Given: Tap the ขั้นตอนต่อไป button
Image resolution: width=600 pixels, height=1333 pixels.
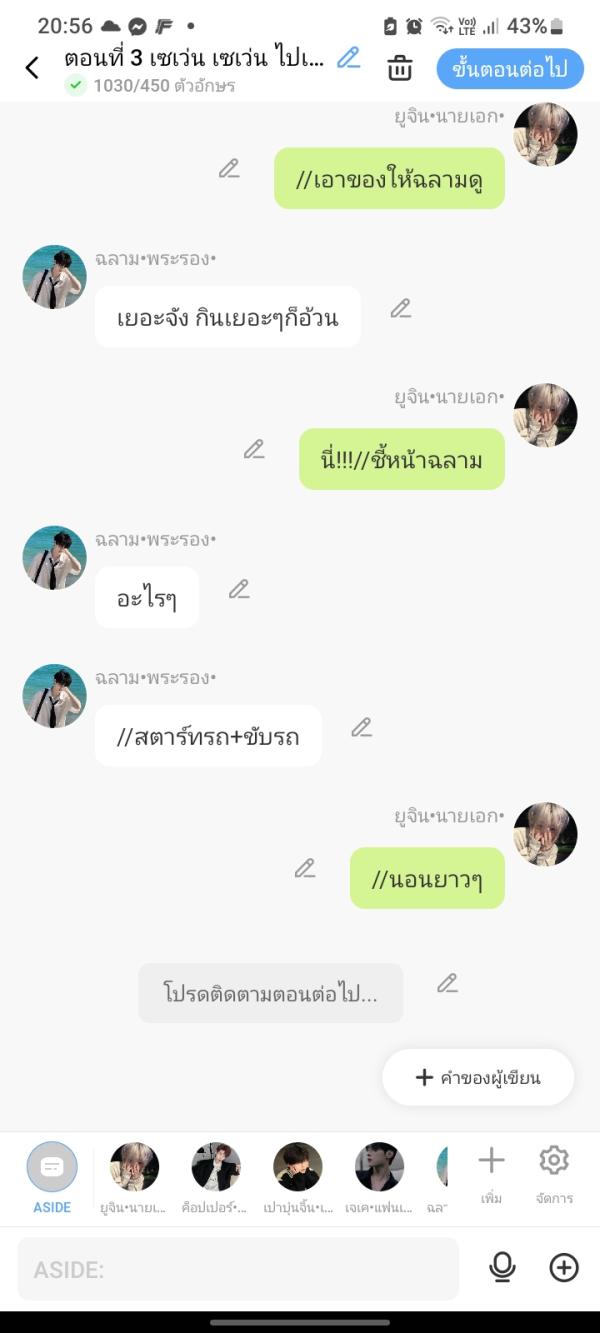Looking at the screenshot, I should click(510, 68).
